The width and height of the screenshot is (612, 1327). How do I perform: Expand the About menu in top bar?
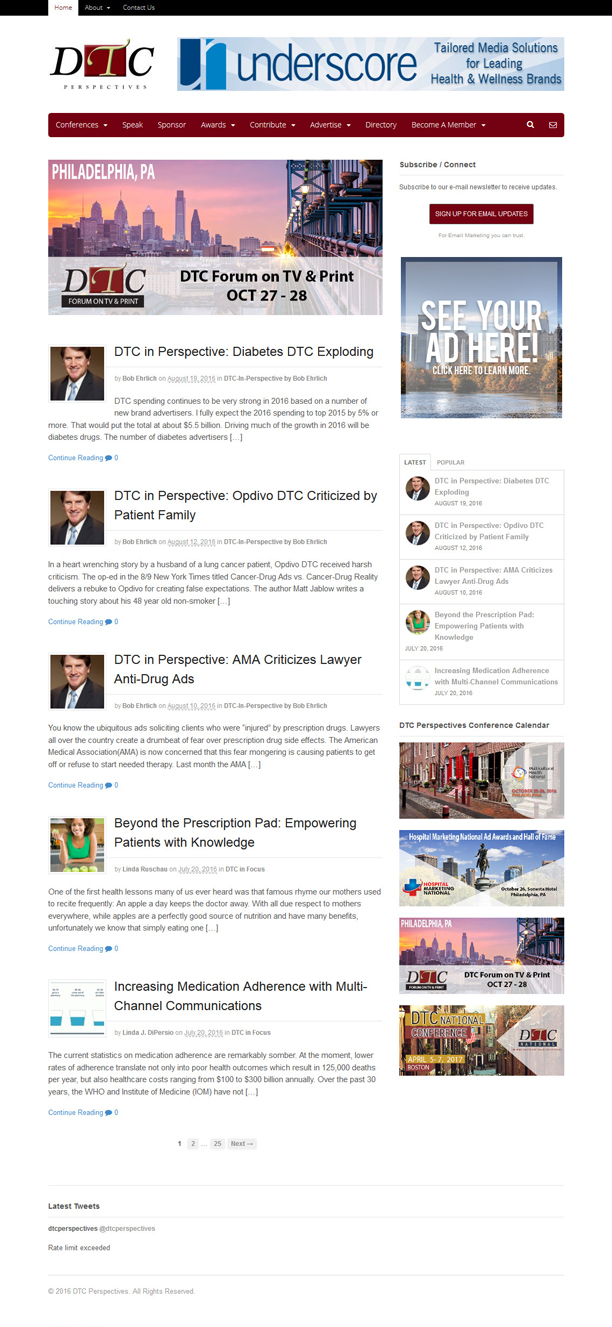click(97, 7)
